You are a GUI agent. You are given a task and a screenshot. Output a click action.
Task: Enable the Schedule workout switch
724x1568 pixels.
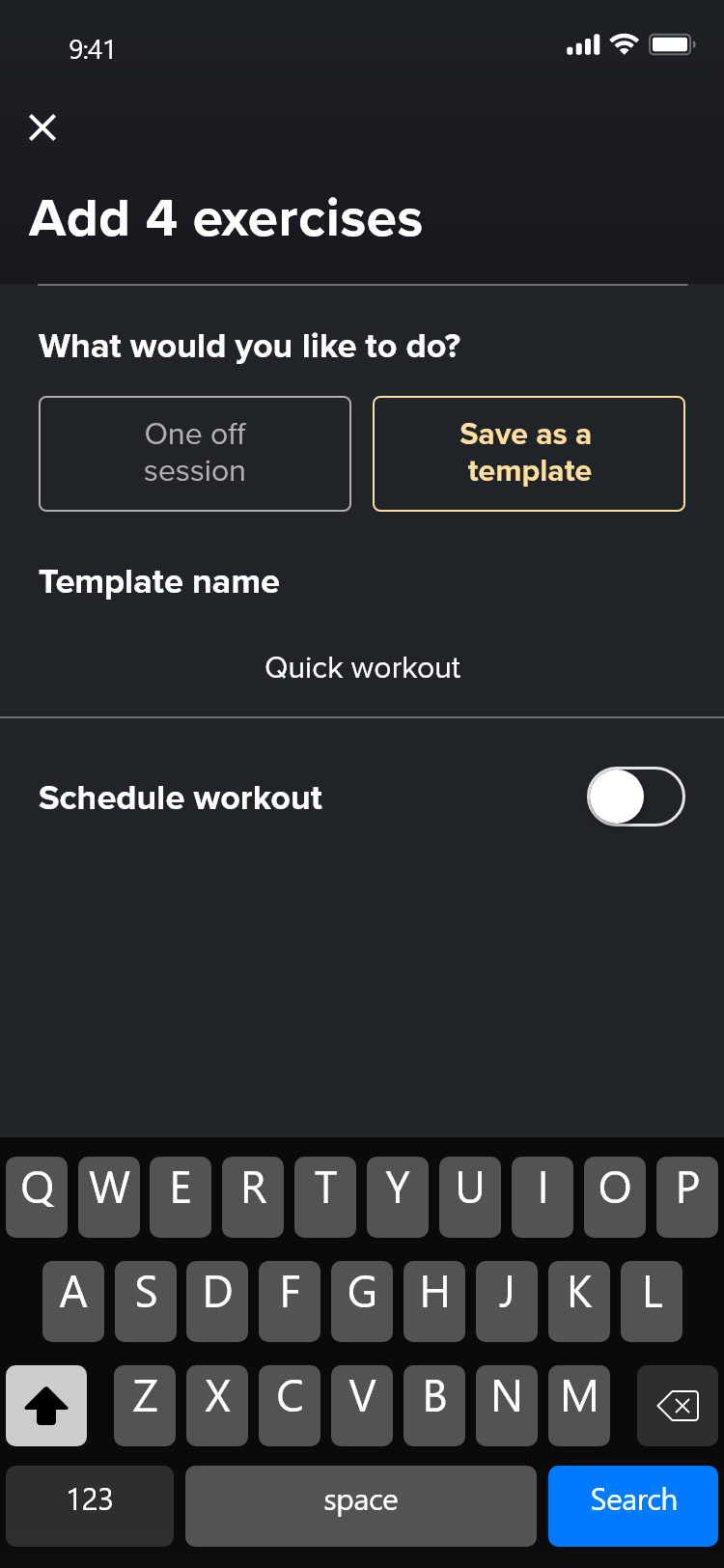[x=635, y=797]
